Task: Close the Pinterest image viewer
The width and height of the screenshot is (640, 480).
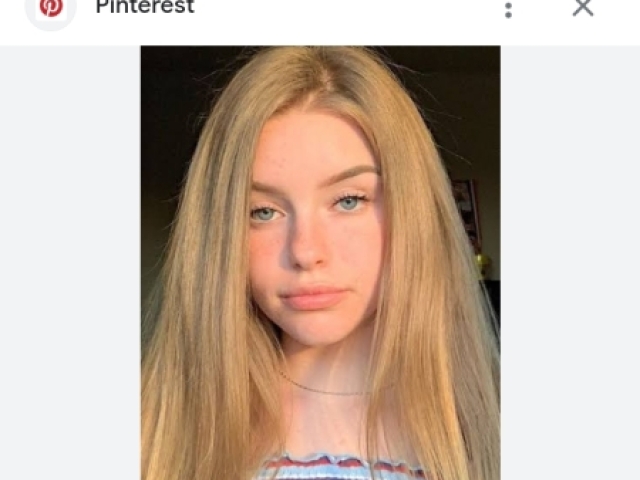Action: pyautogui.click(x=583, y=8)
